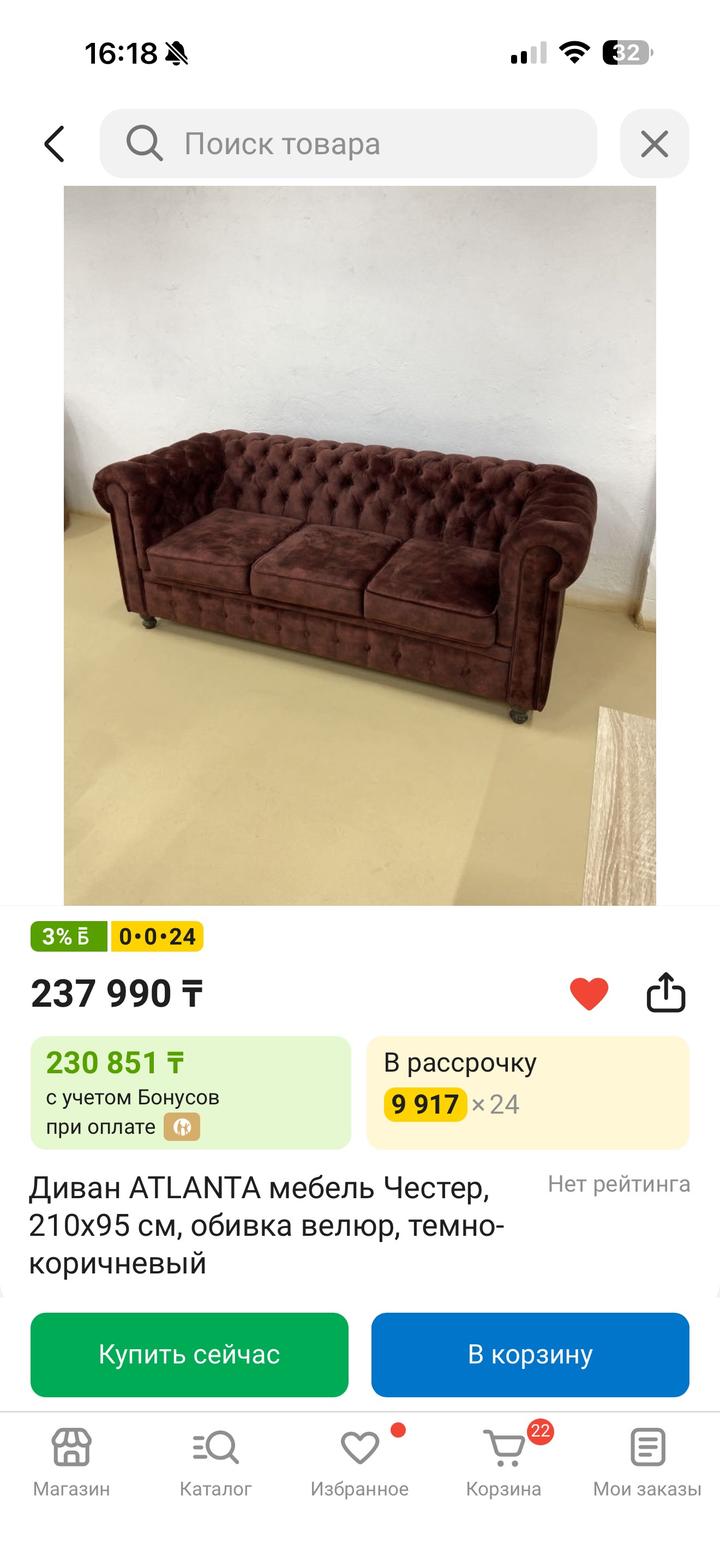The width and height of the screenshot is (720, 1564).
Task: Tap Купить сейчас button
Action: (189, 1354)
